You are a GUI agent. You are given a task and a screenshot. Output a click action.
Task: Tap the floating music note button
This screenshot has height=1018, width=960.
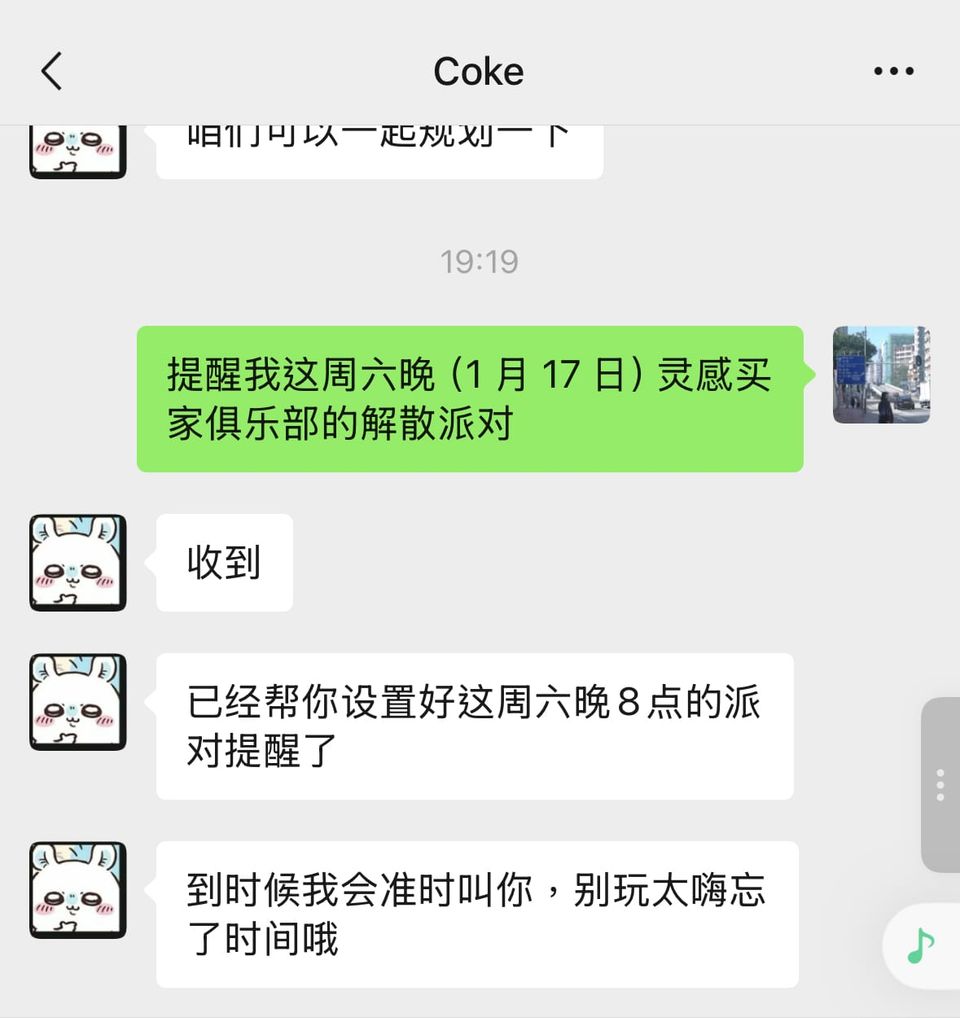(x=919, y=945)
